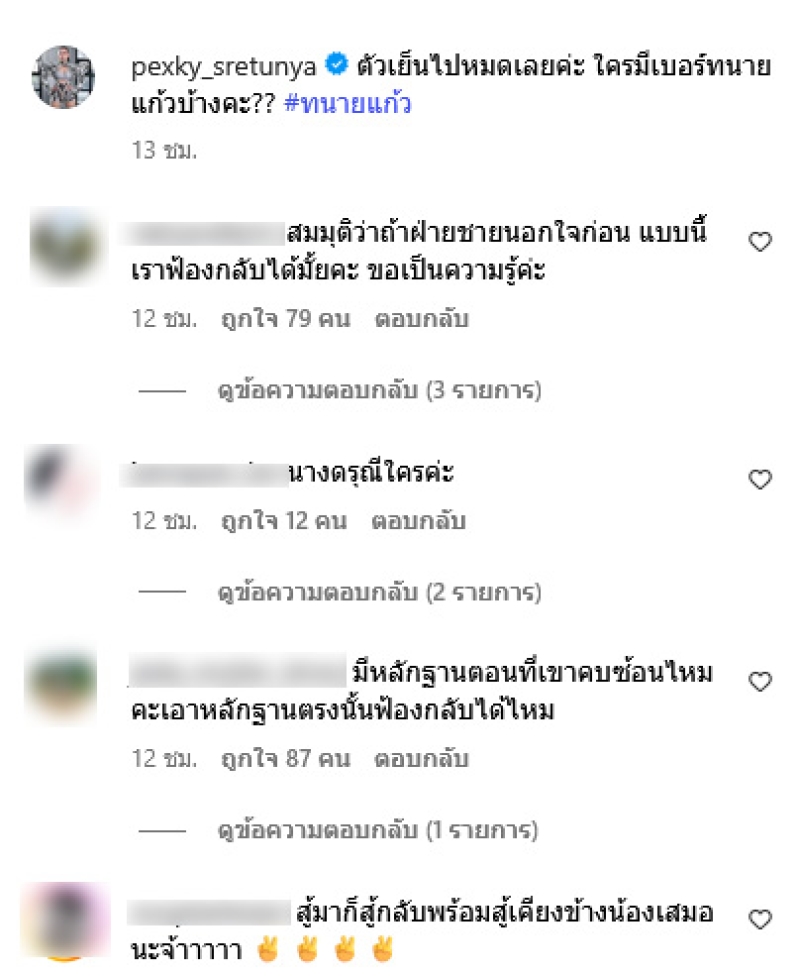The image size is (800, 977).
Task: Like the comment starting with มีหลักฐานตอนที่เขาคบซ้อนไหม
Action: tap(761, 682)
